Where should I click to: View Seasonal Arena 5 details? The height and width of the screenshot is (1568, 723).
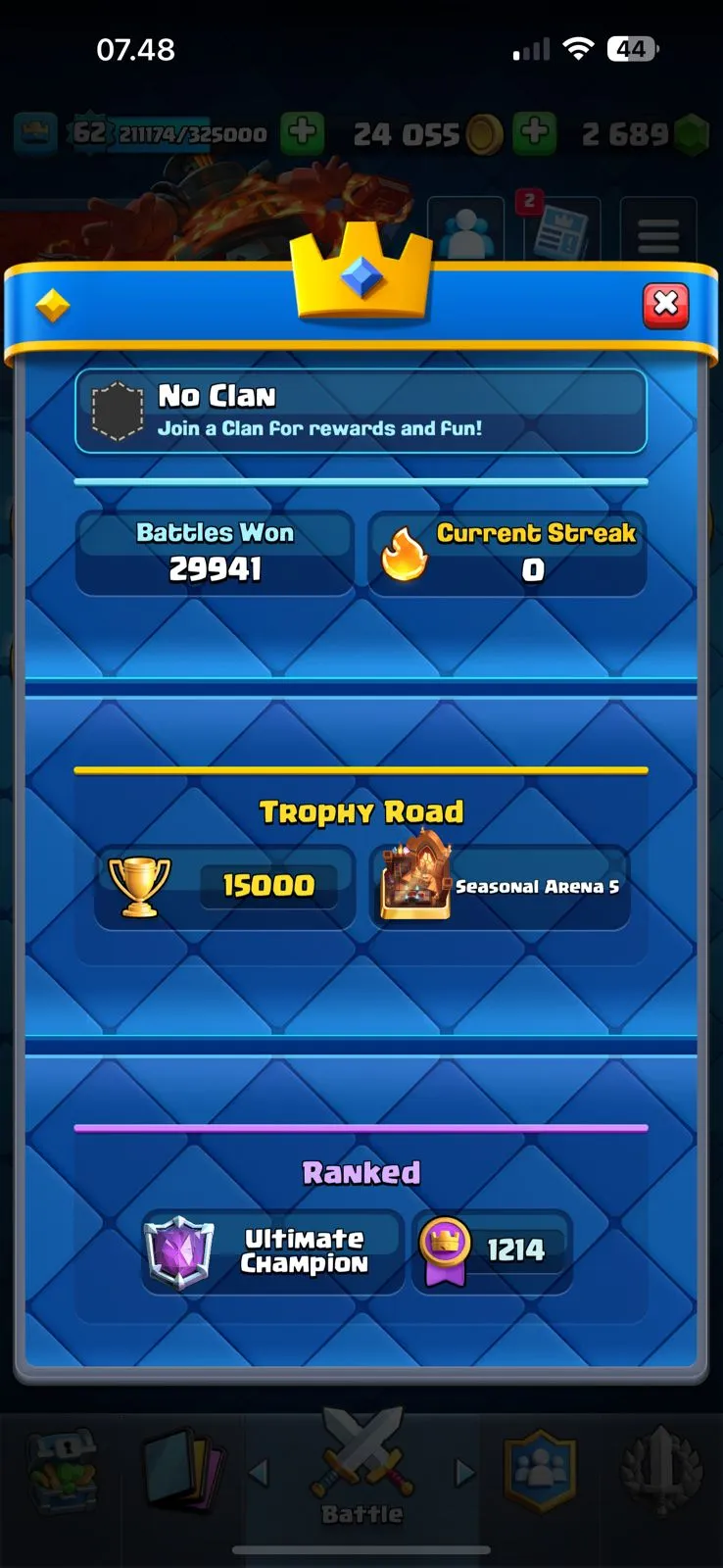500,887
